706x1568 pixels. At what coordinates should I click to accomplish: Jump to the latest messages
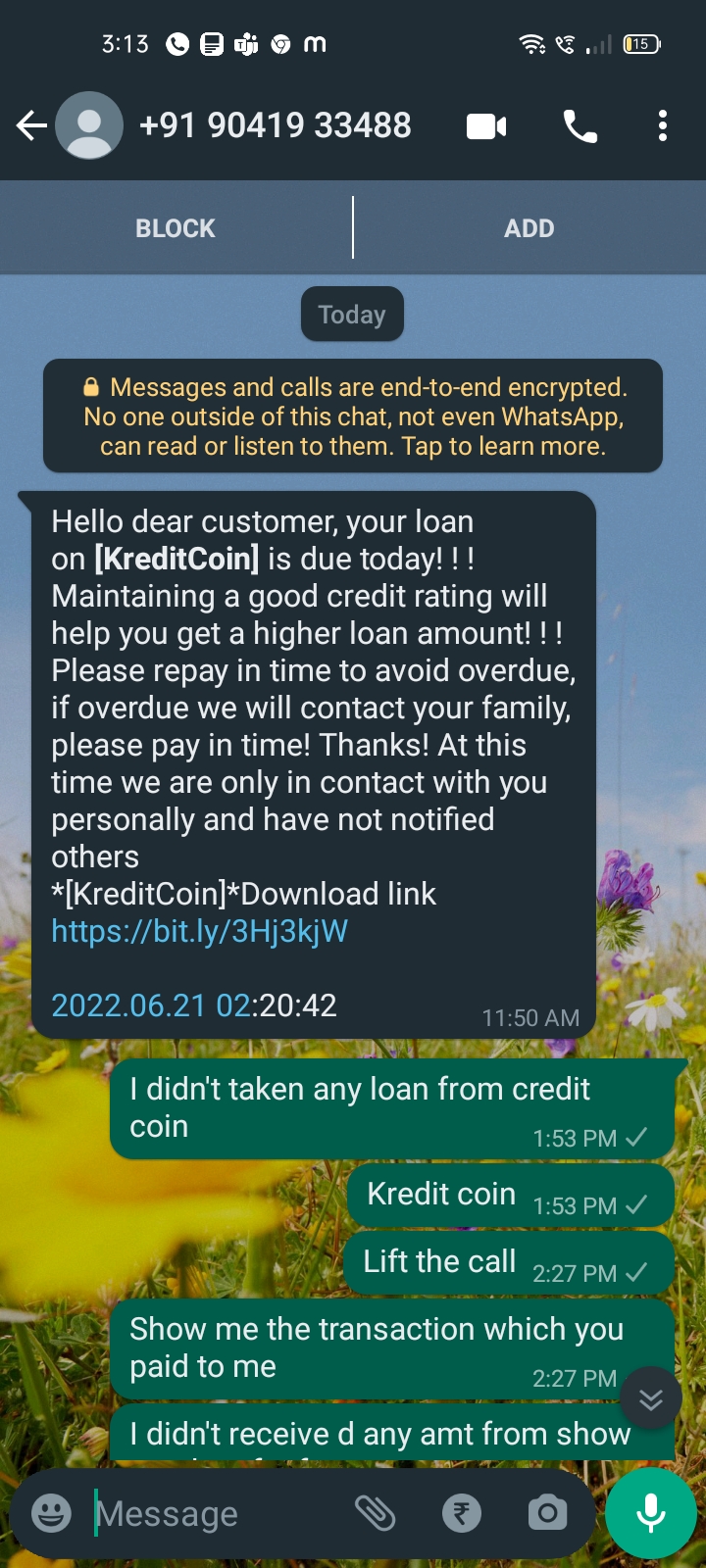[650, 1399]
